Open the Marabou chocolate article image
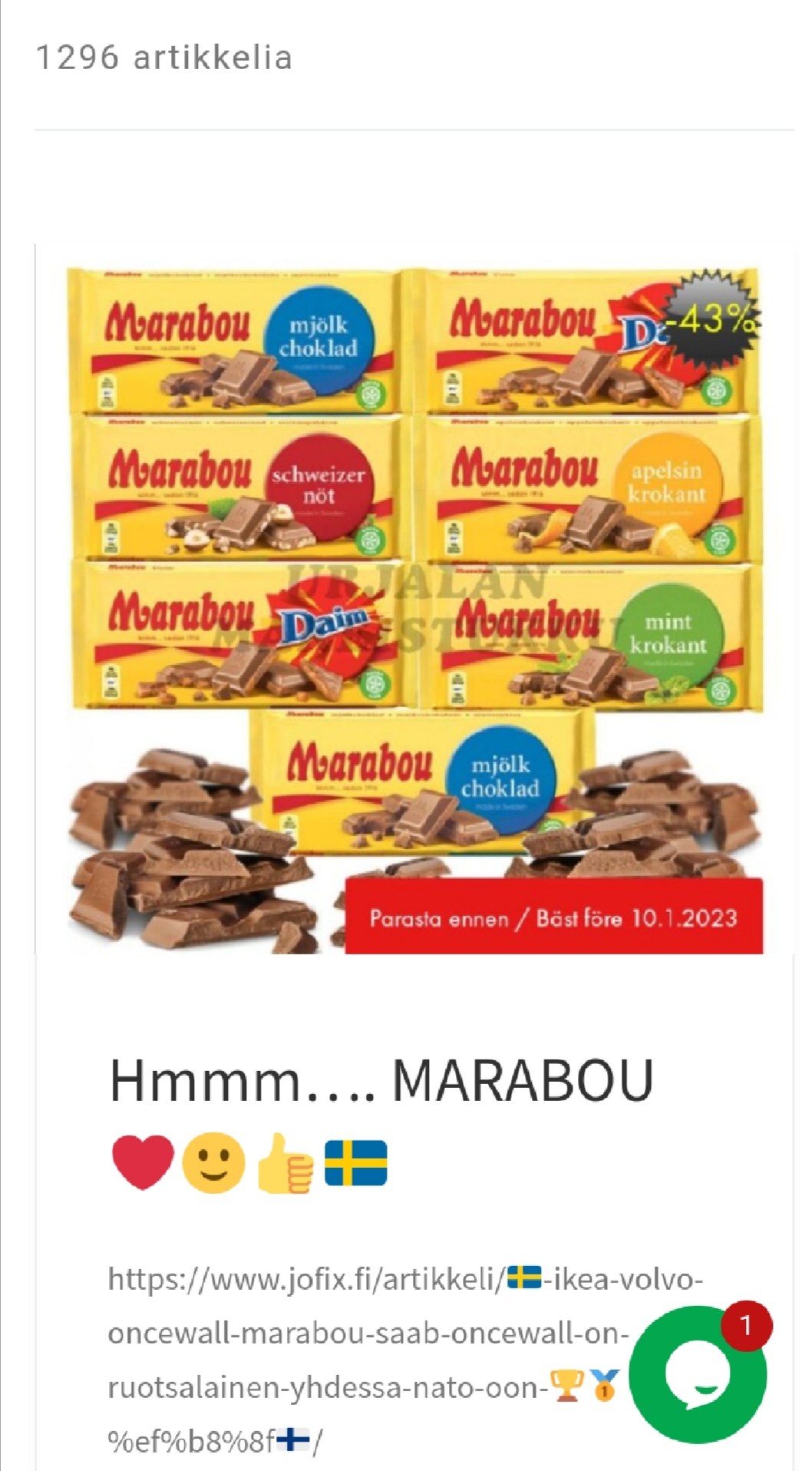 414,599
